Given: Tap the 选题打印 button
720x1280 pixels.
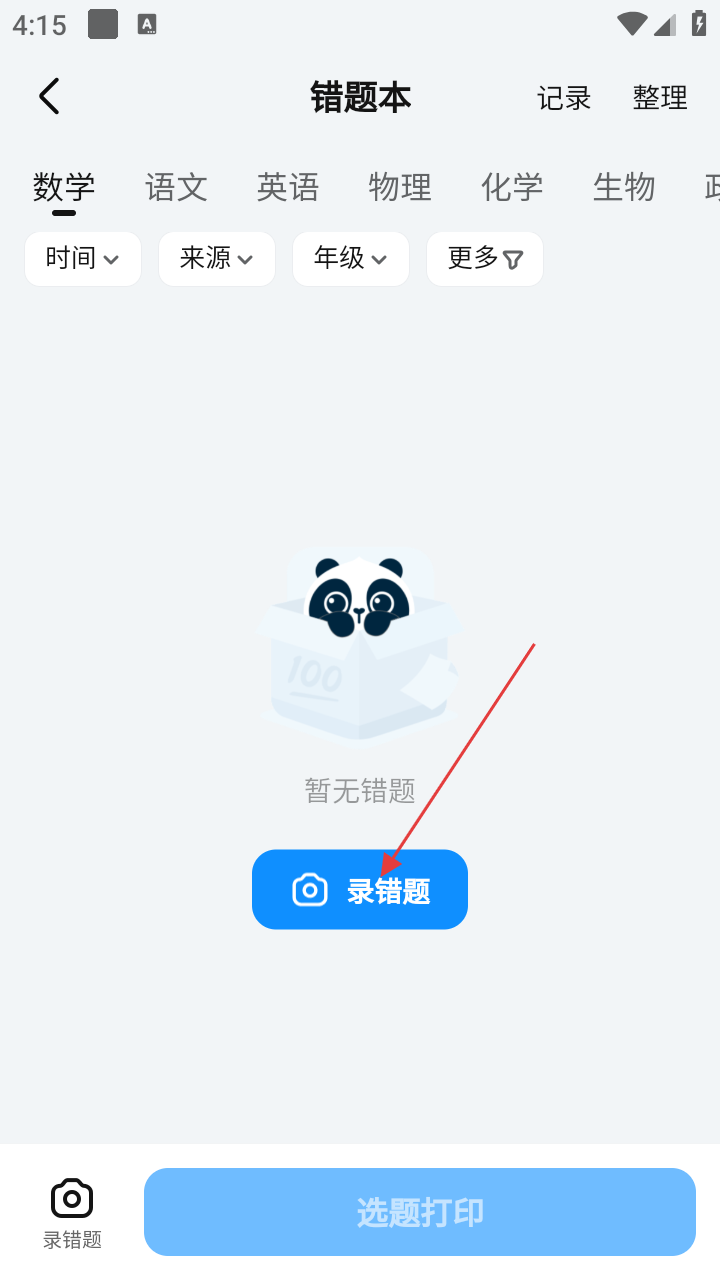Looking at the screenshot, I should pyautogui.click(x=420, y=1212).
